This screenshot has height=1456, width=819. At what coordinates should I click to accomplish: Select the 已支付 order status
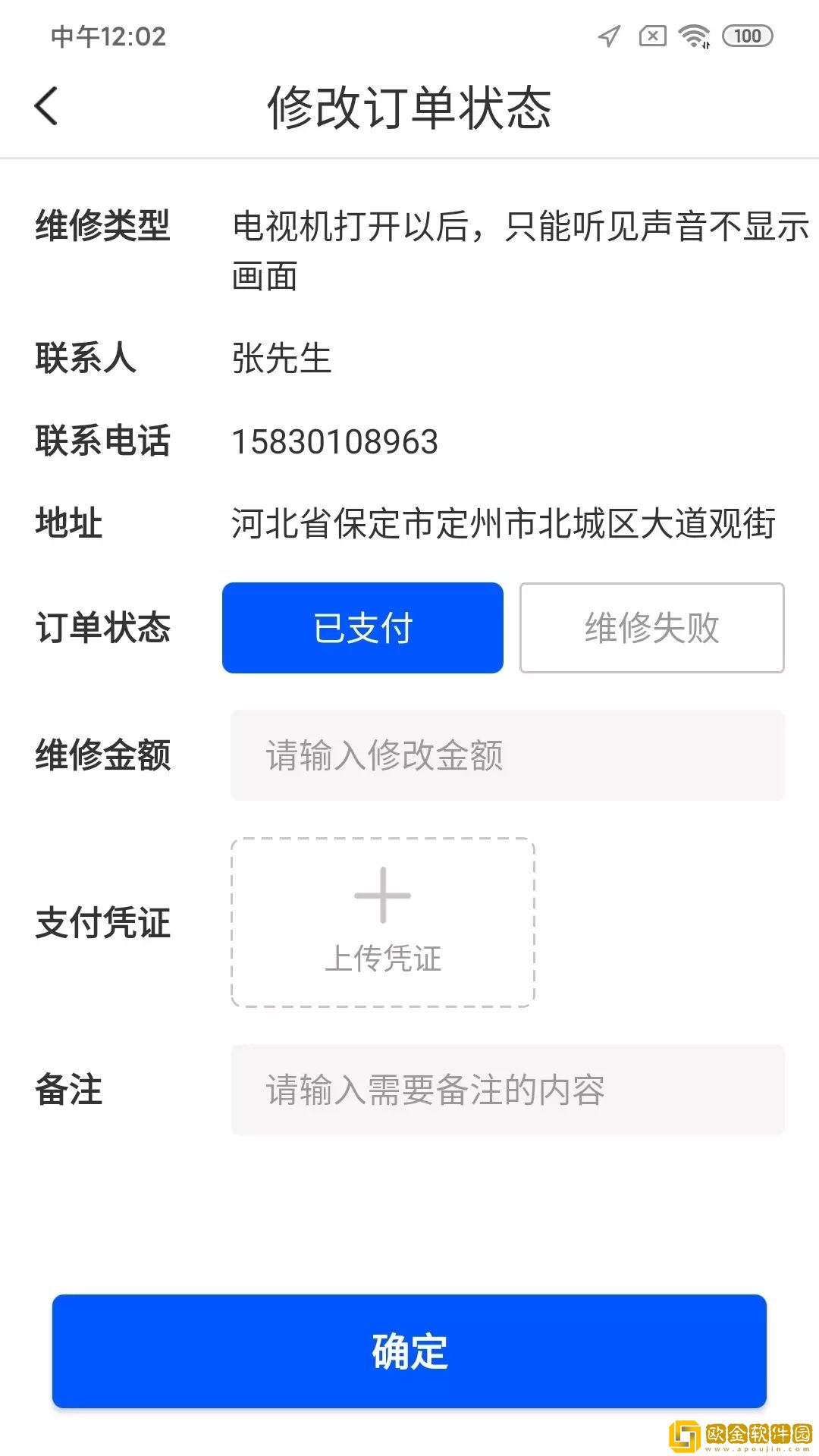pyautogui.click(x=362, y=628)
